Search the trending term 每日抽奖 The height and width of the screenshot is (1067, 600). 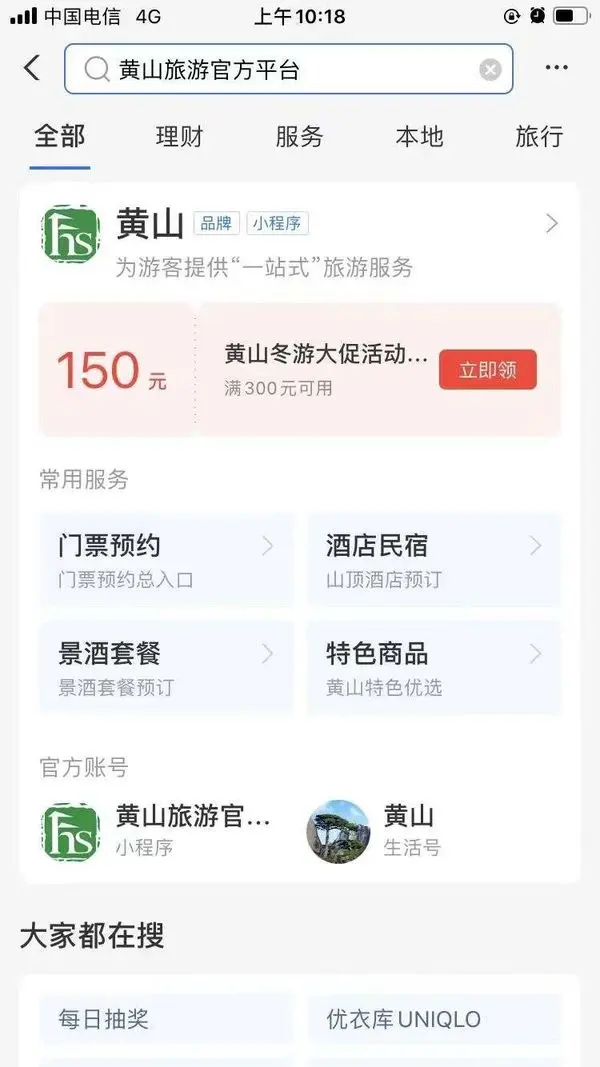click(166, 1020)
